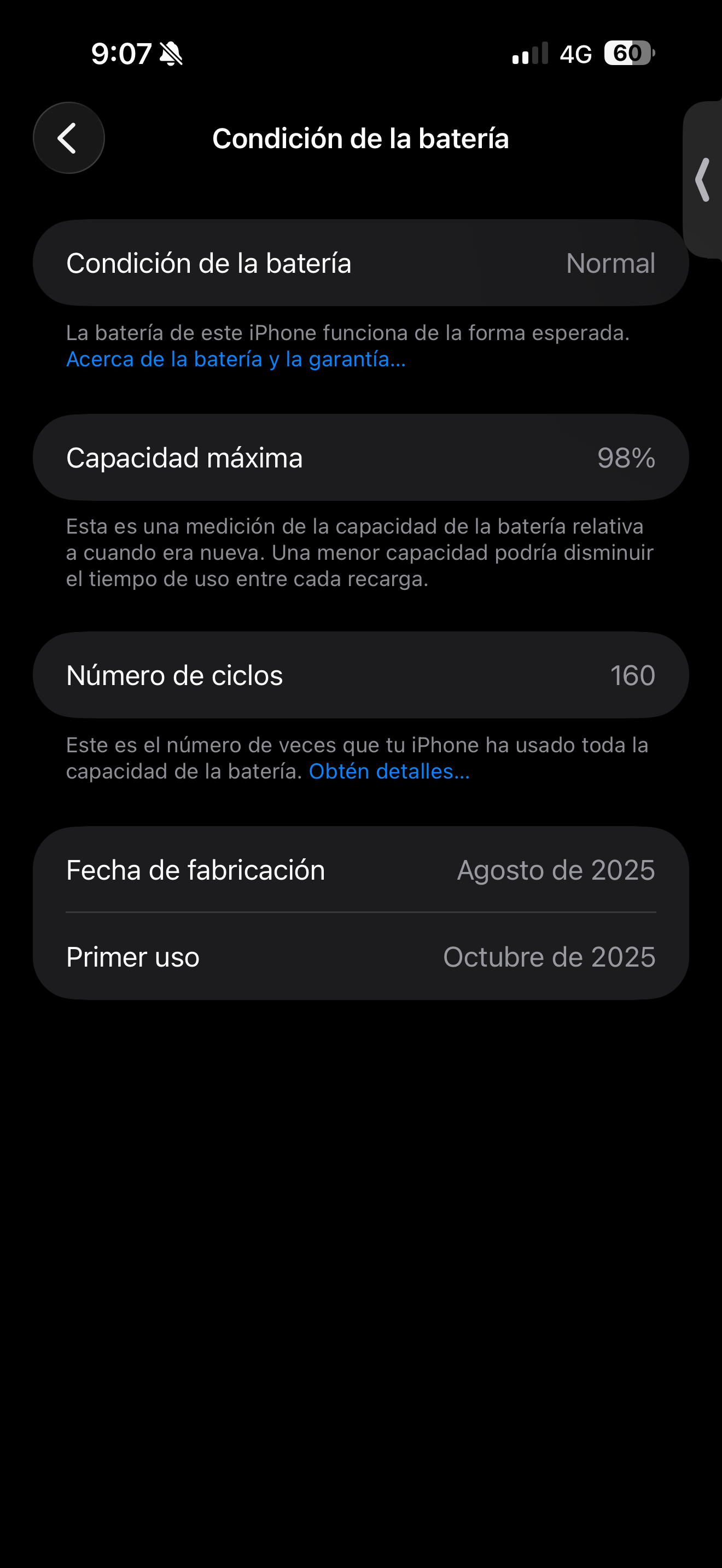Expand the Capacidad máxima row
Image resolution: width=722 pixels, height=1568 pixels.
361,458
